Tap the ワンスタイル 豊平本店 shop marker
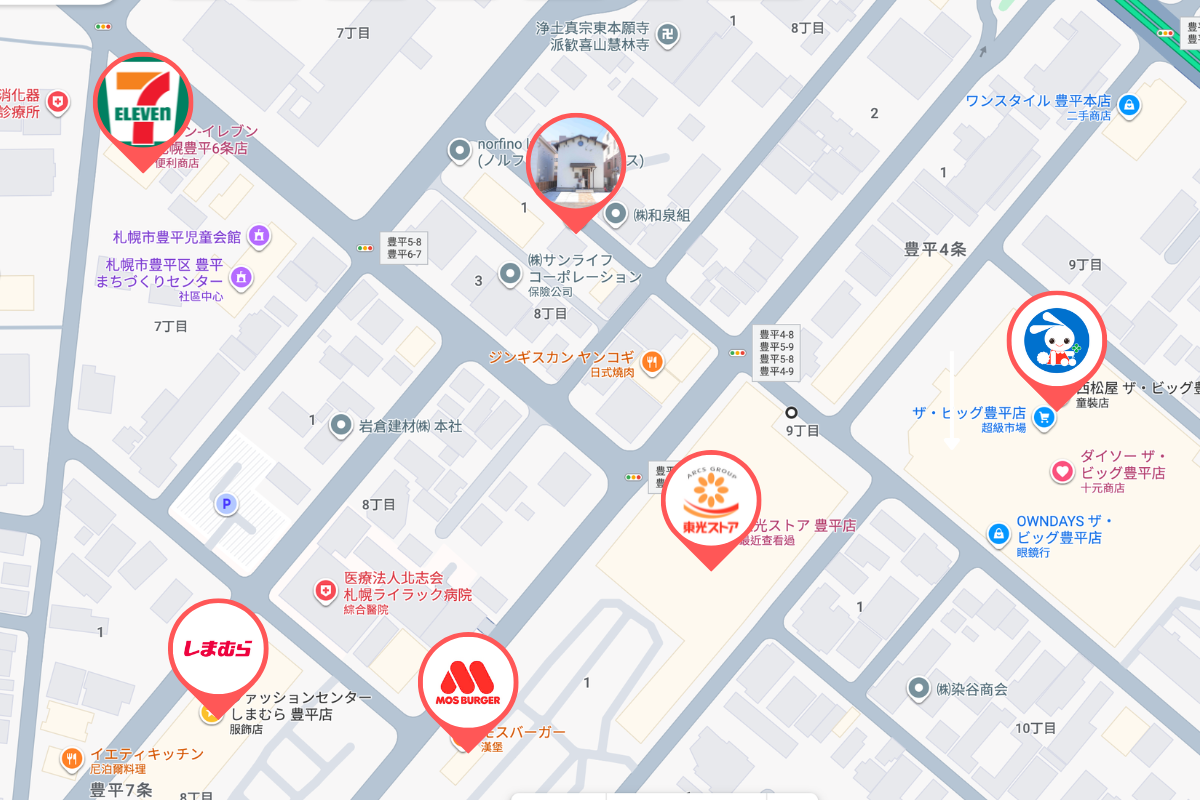The height and width of the screenshot is (800, 1200). pos(1129,105)
